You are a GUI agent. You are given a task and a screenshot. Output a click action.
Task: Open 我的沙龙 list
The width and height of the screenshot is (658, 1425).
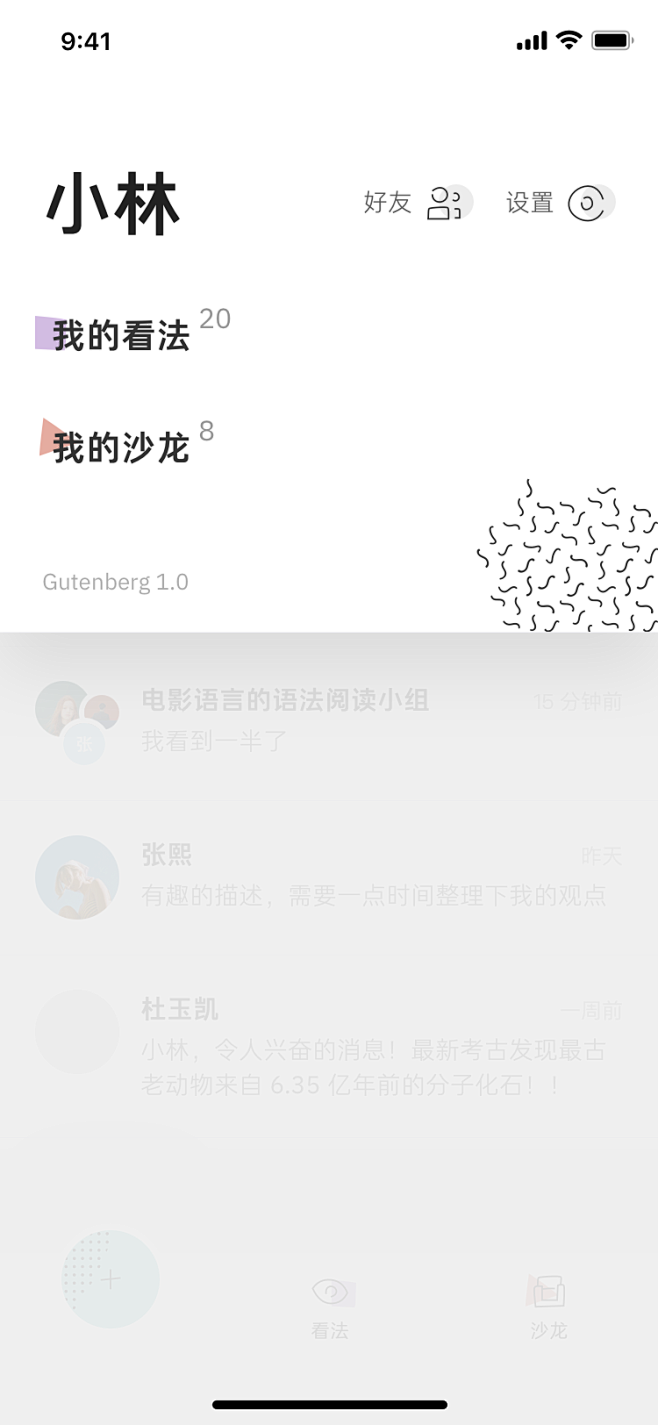click(122, 448)
